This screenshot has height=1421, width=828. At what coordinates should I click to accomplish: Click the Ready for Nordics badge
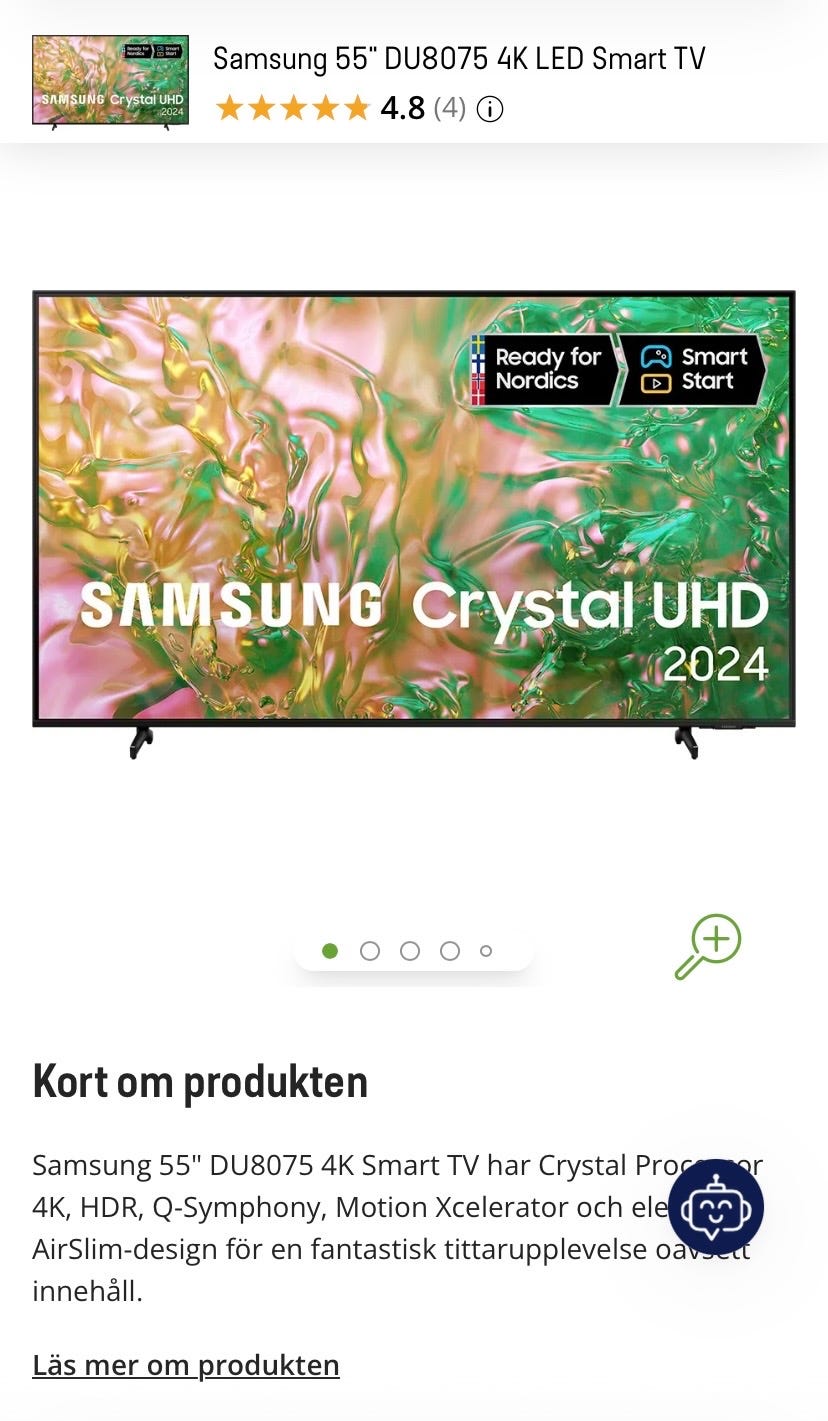coord(544,369)
